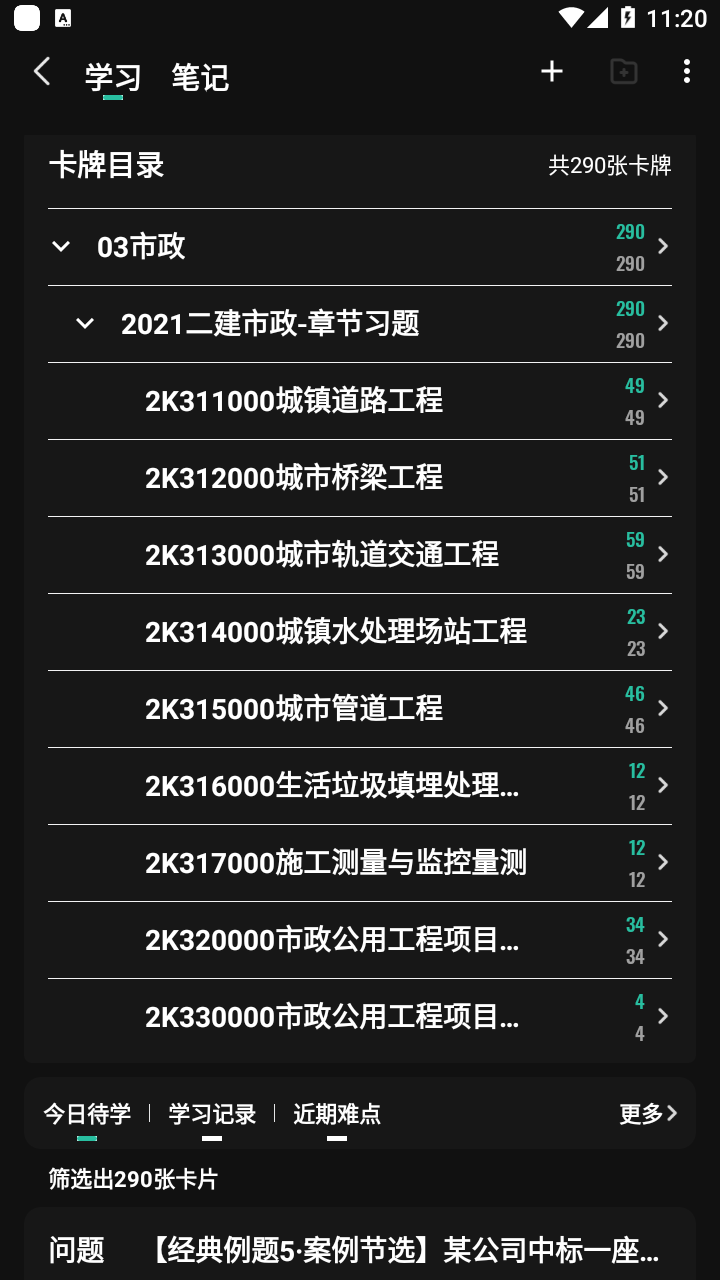Open the 2K320000市政公用工程项目 deck
The height and width of the screenshot is (1280, 720).
pos(360,940)
